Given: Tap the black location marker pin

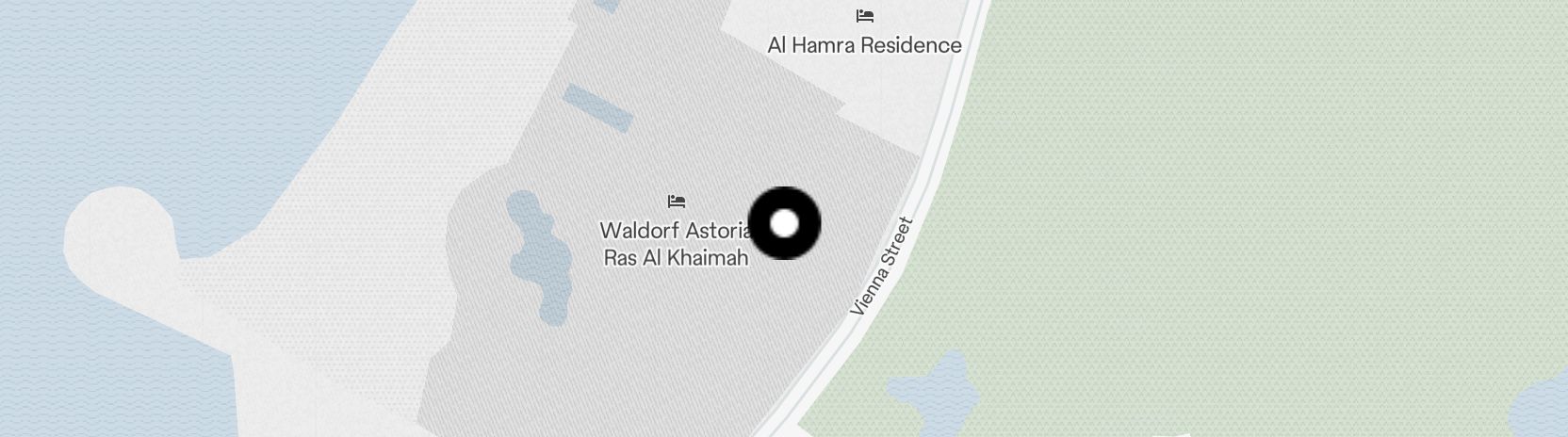Looking at the screenshot, I should [x=784, y=223].
